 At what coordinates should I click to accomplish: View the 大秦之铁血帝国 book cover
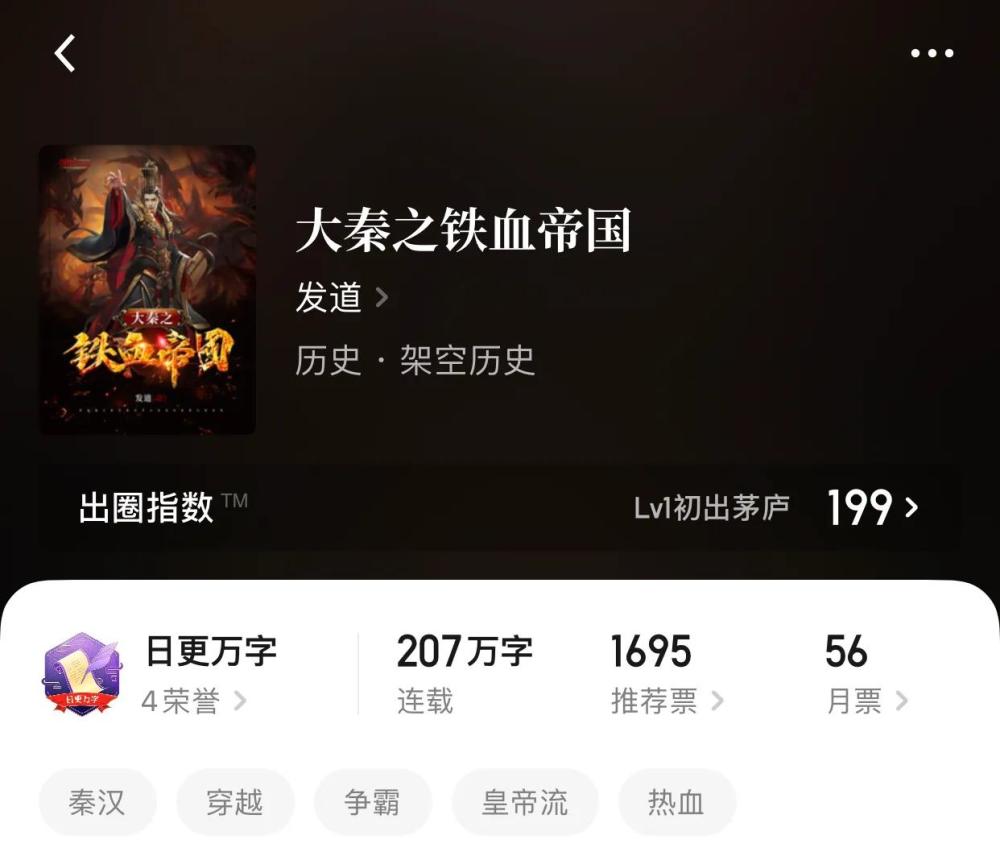pyautogui.click(x=147, y=290)
